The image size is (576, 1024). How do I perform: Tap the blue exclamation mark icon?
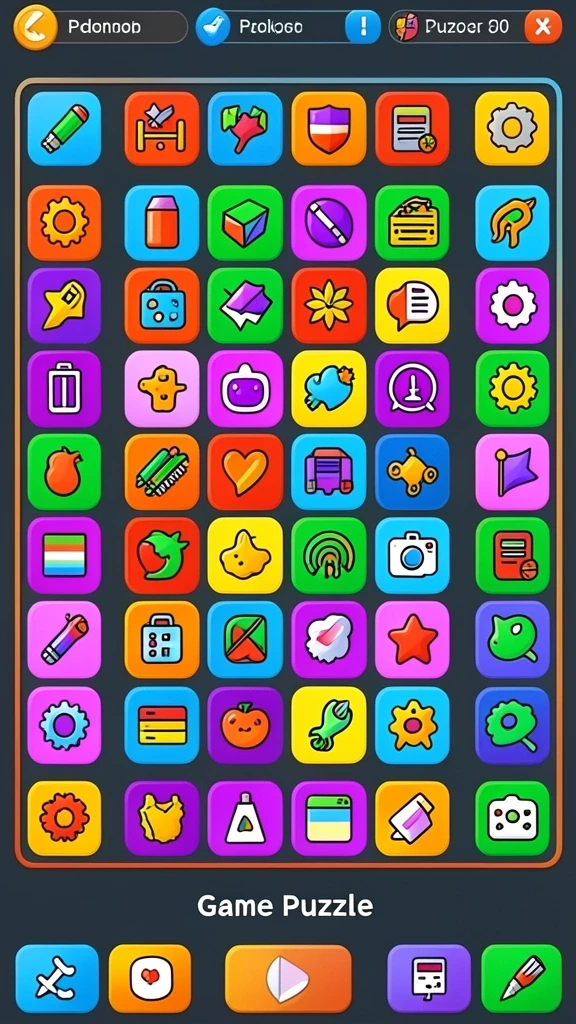[x=363, y=27]
